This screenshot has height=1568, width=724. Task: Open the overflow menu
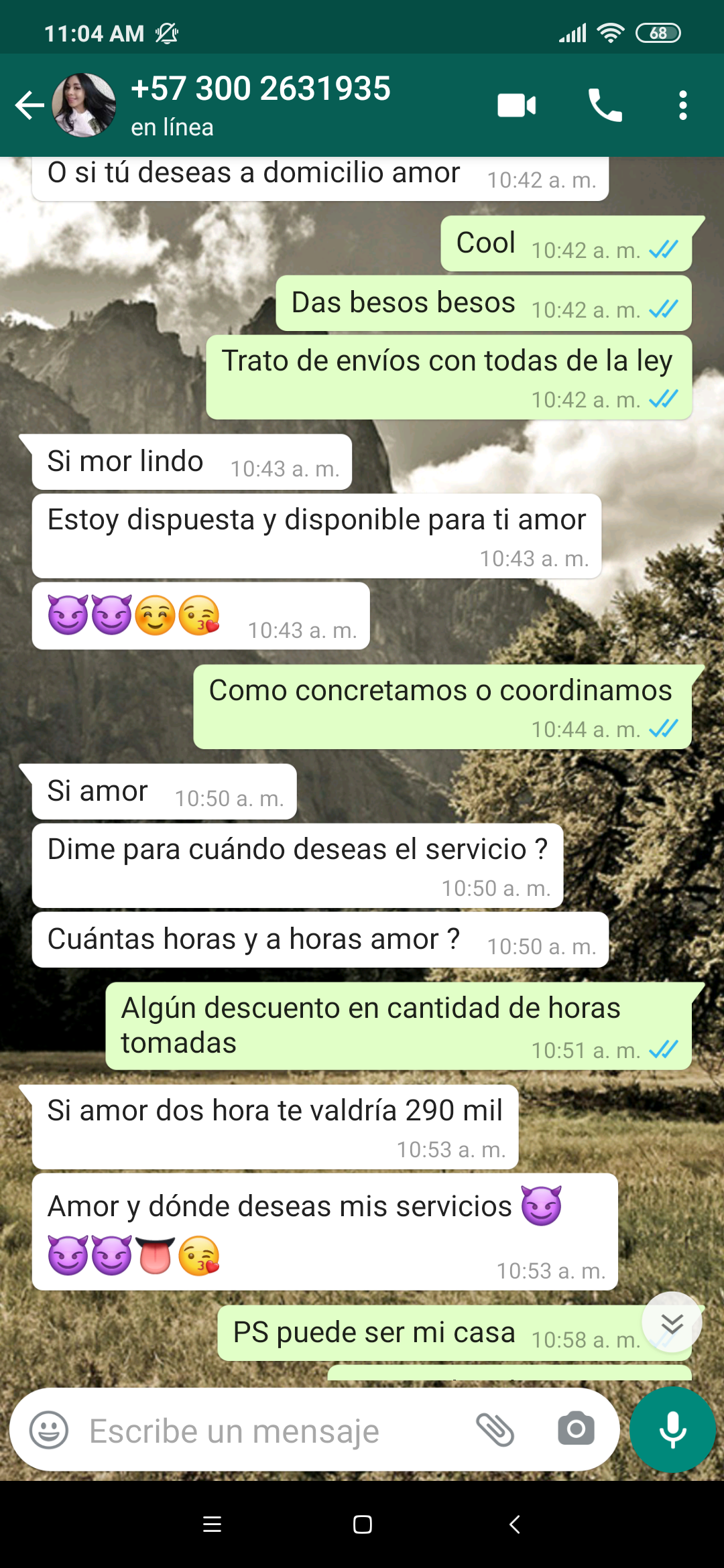pos(682,105)
